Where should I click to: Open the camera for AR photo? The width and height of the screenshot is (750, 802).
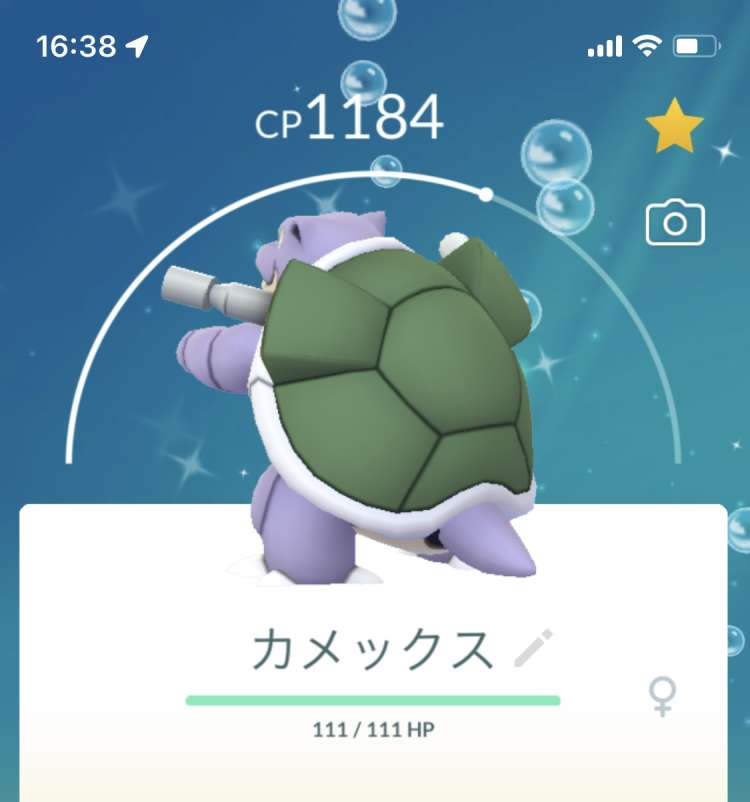675,223
